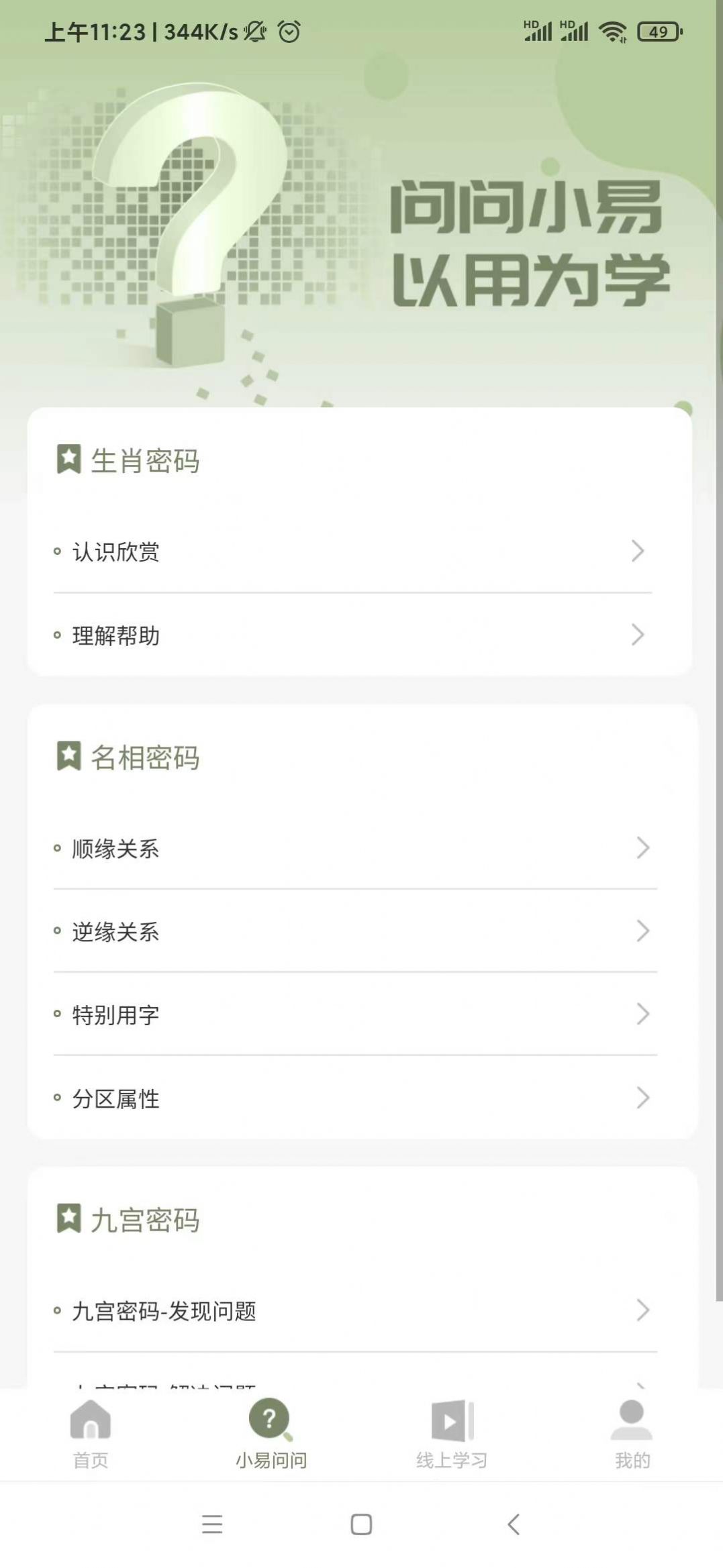Tap the Wi-Fi status indicator
The image size is (723, 1568).
coord(612,31)
